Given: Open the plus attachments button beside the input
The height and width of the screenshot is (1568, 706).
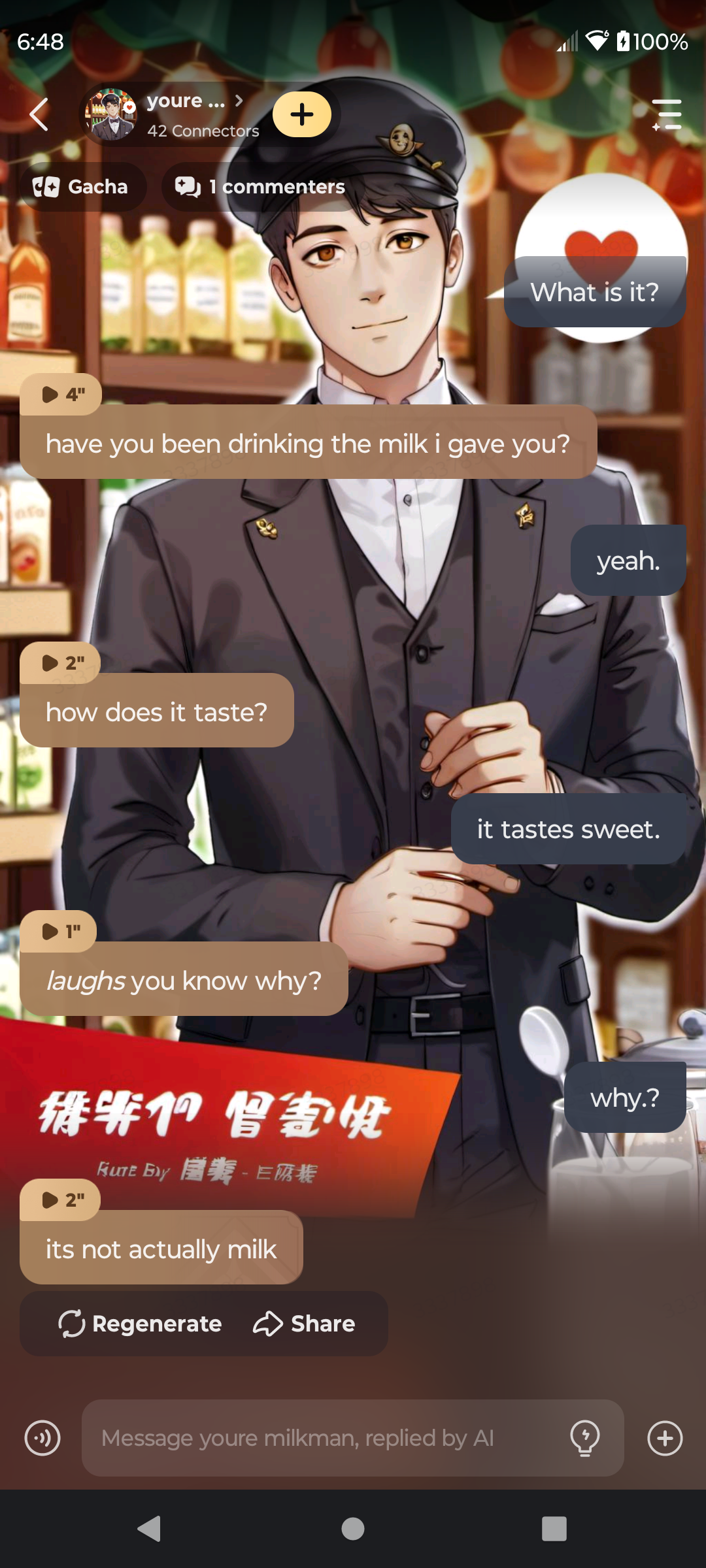Looking at the screenshot, I should (x=665, y=1438).
